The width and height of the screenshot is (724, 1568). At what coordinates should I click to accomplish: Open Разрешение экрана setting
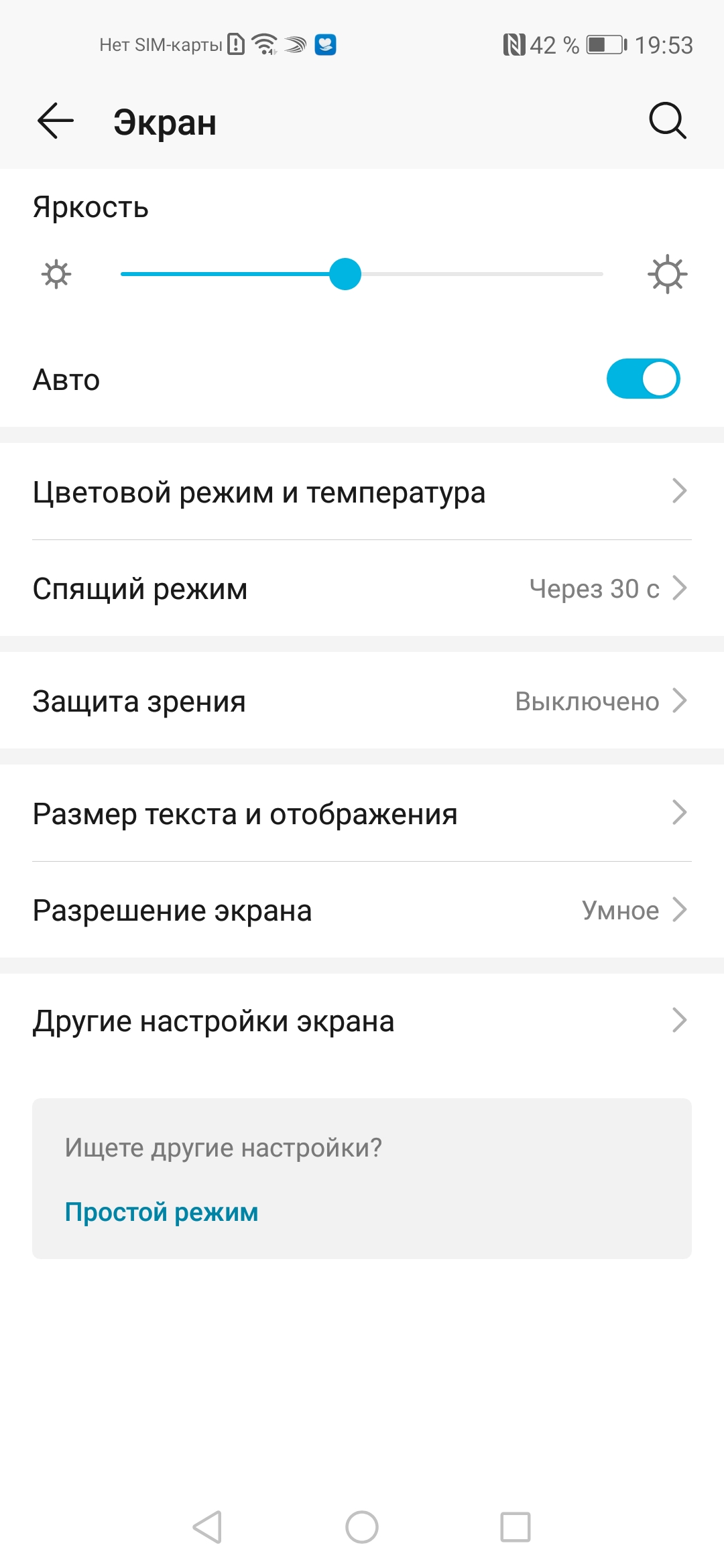(x=362, y=911)
